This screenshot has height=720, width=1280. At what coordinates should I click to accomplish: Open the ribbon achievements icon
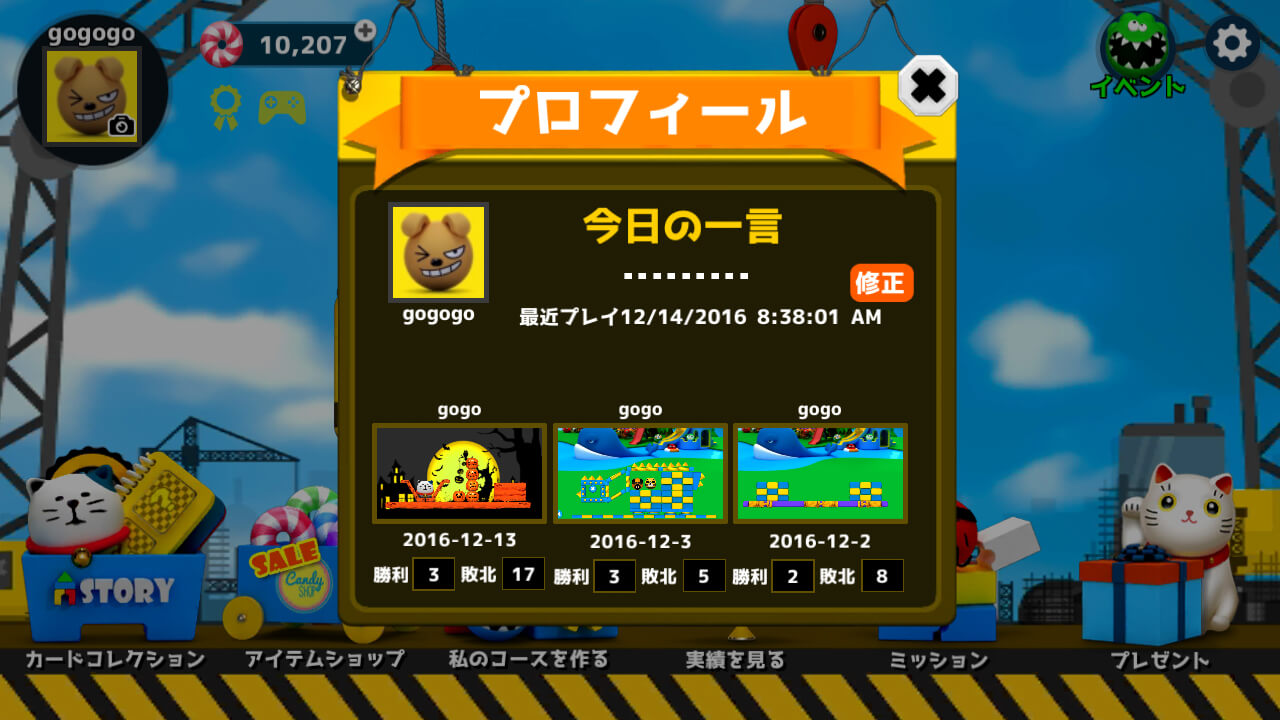[x=225, y=107]
